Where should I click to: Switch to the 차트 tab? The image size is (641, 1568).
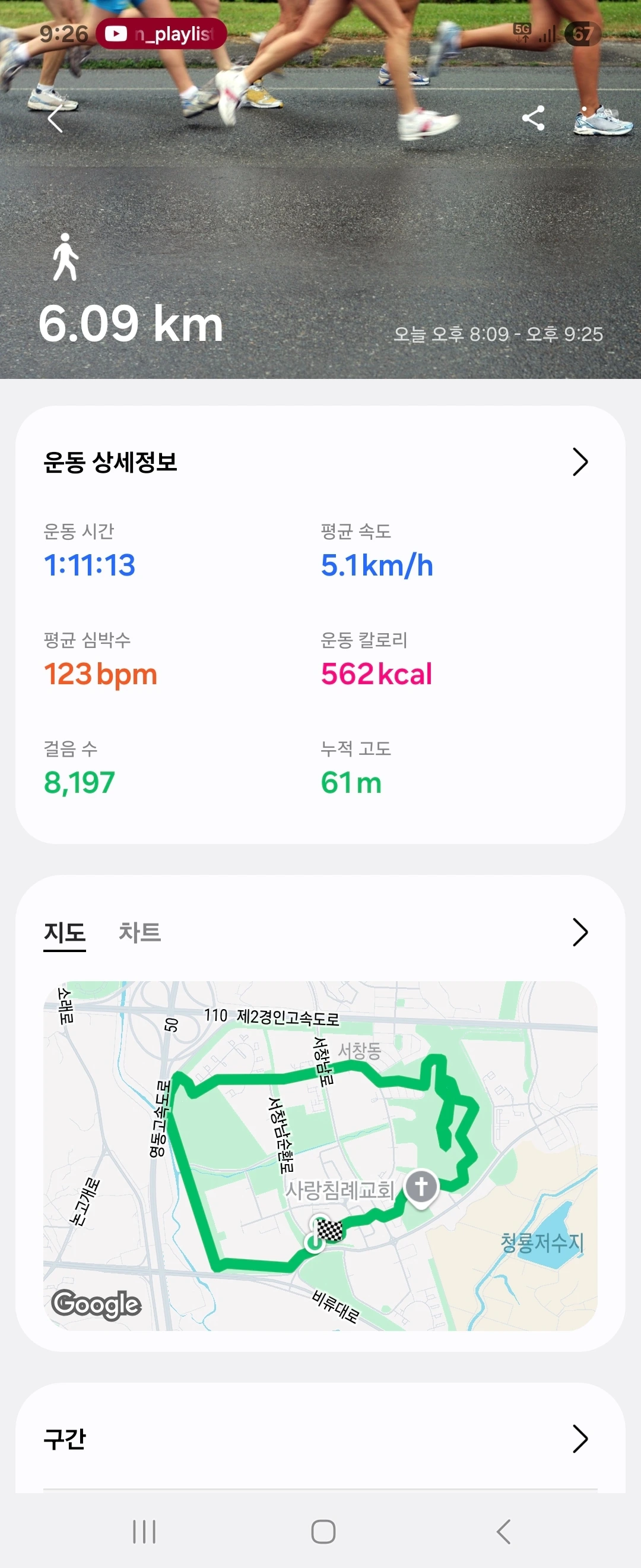[x=140, y=932]
